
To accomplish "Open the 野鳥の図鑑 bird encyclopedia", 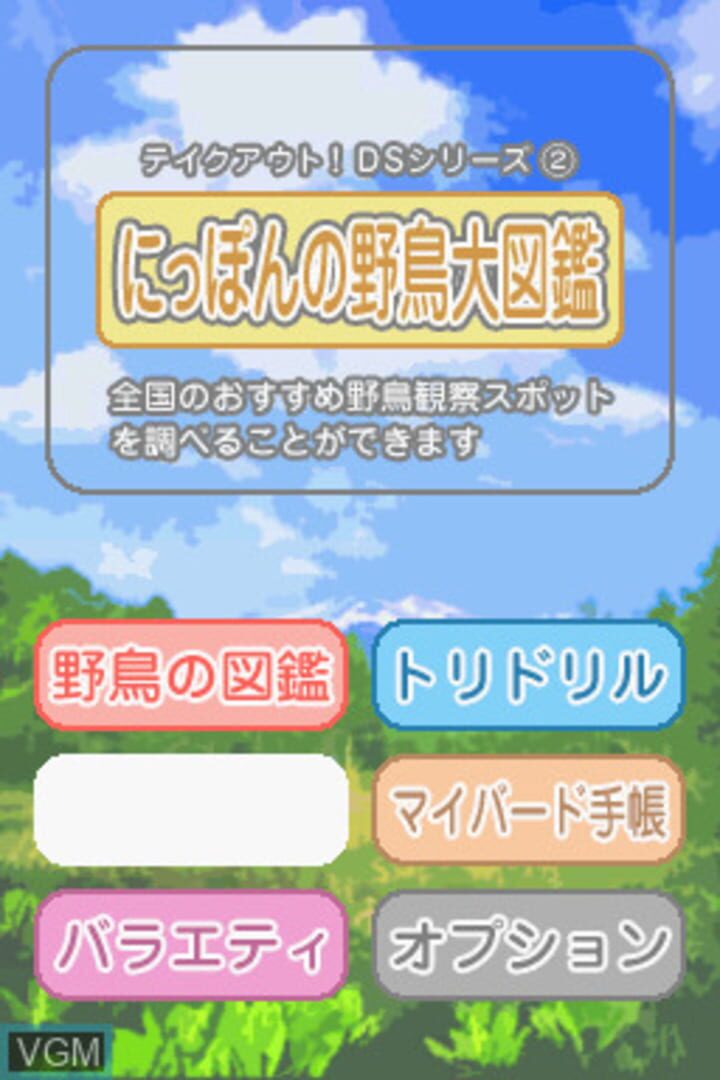I will point(191,676).
